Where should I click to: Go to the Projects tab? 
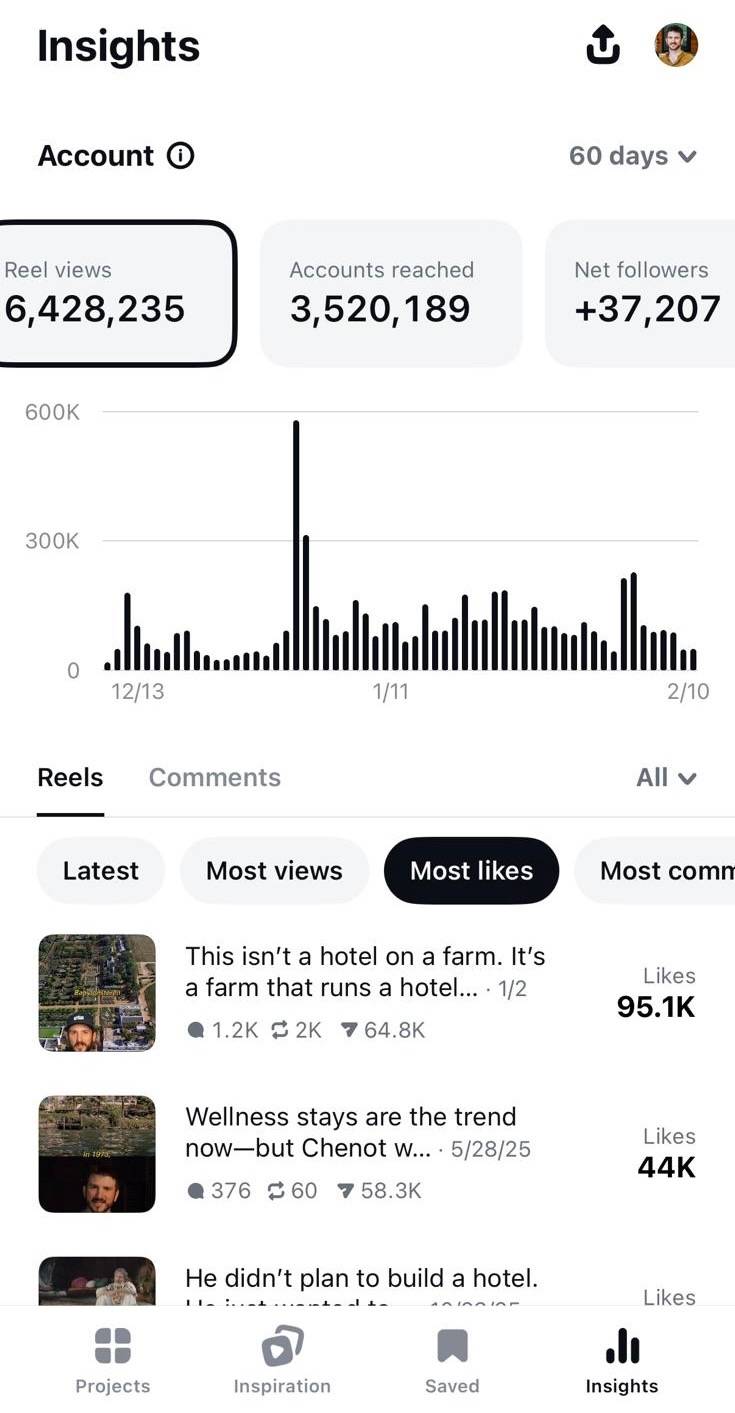coord(113,1360)
